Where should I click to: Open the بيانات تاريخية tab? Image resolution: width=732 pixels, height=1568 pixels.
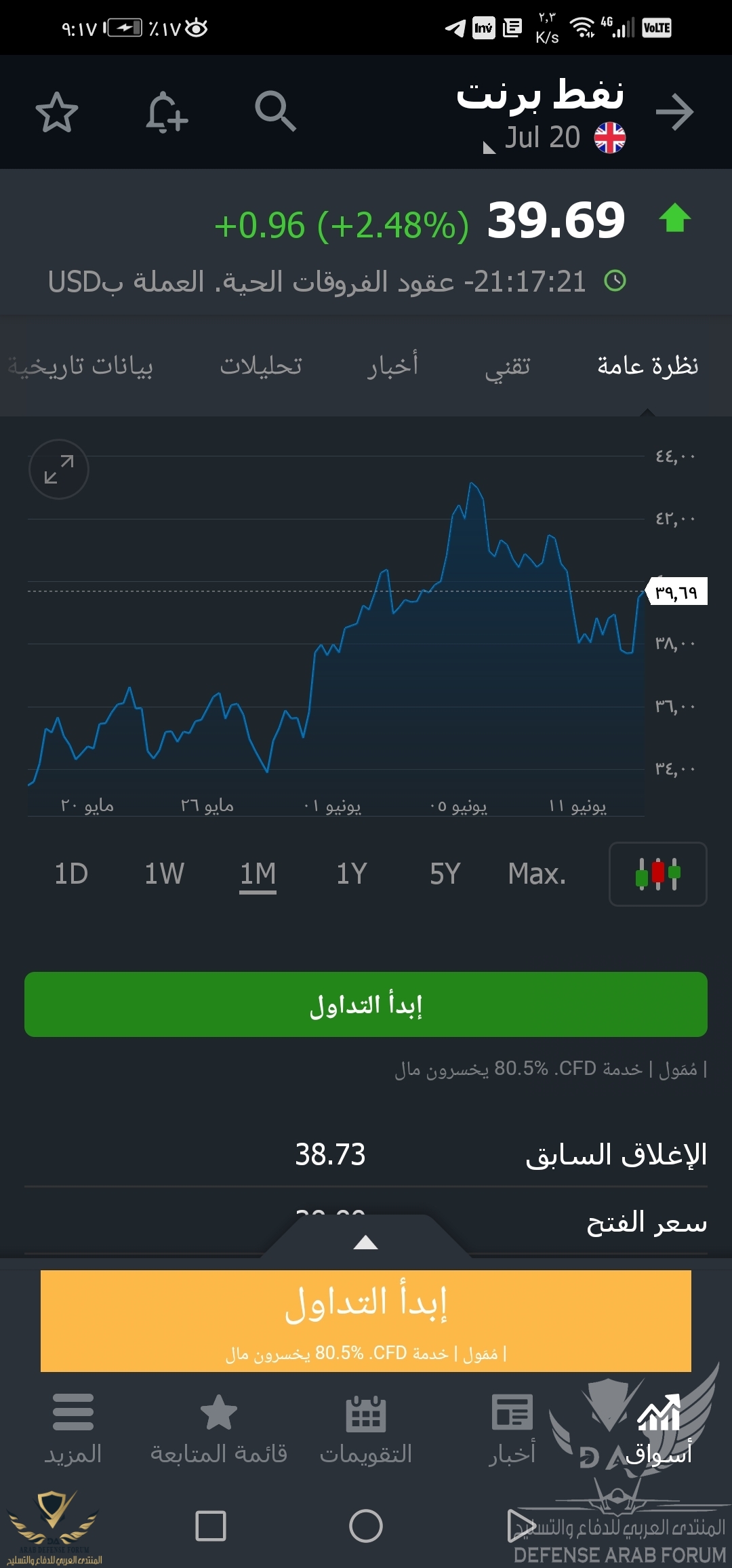[81, 366]
